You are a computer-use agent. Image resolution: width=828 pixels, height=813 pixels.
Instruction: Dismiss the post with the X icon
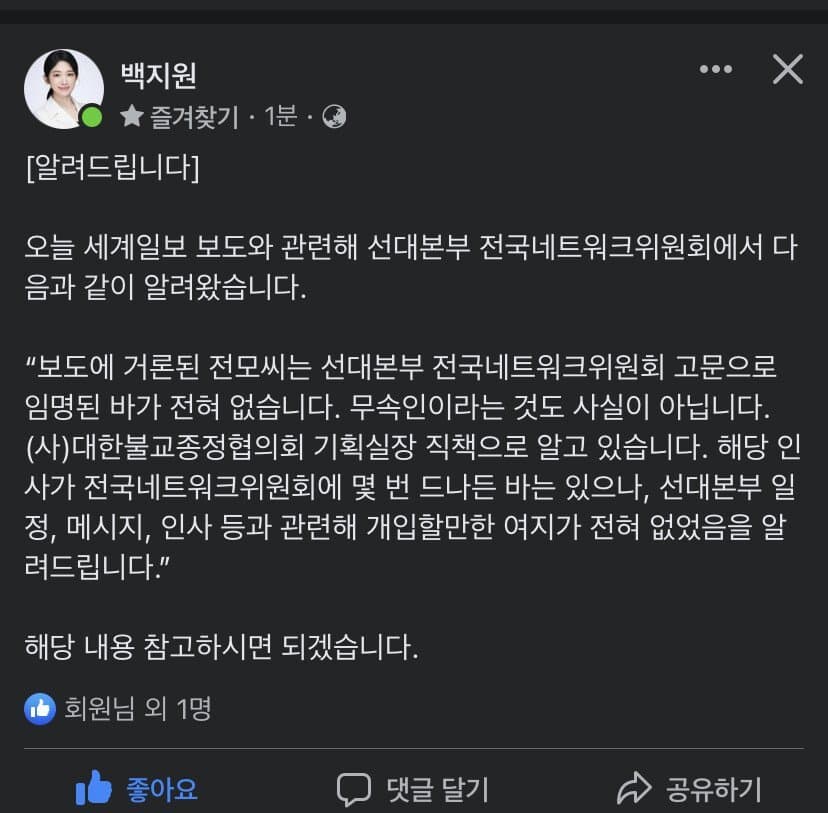788,69
